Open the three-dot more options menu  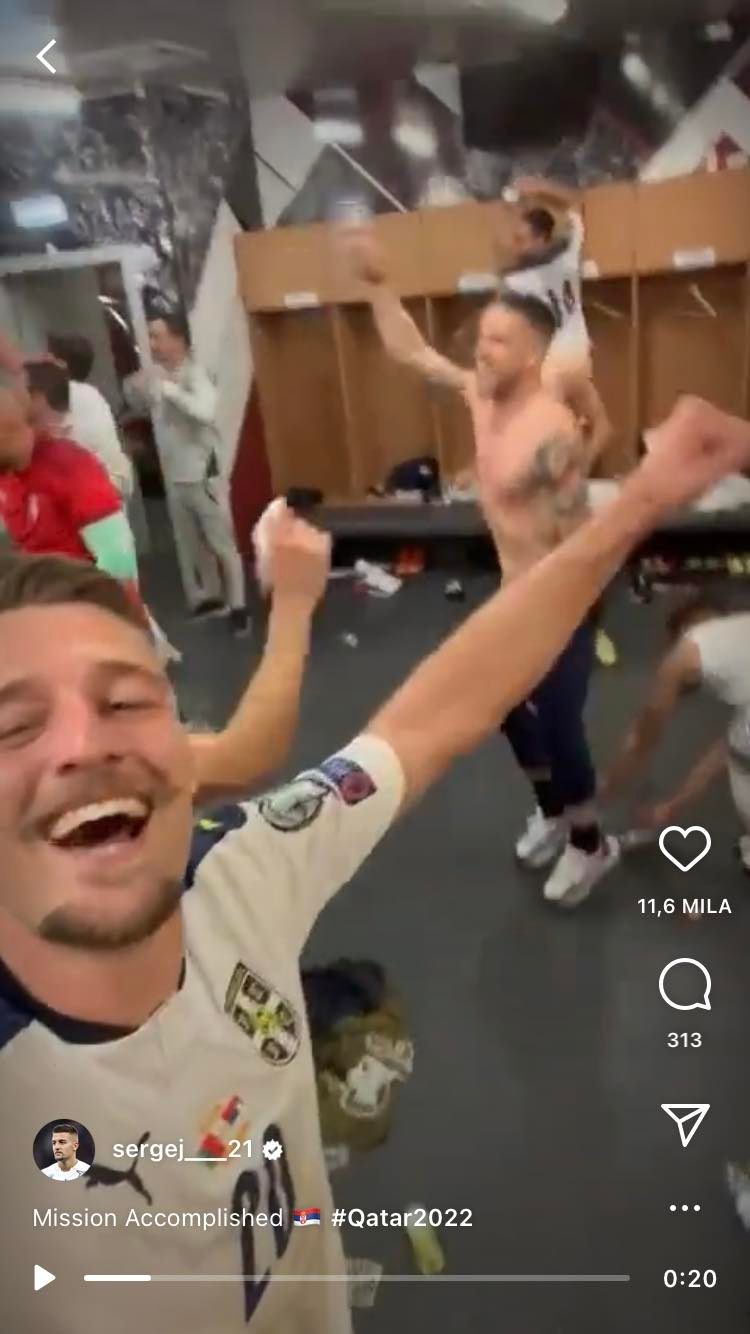(685, 1208)
